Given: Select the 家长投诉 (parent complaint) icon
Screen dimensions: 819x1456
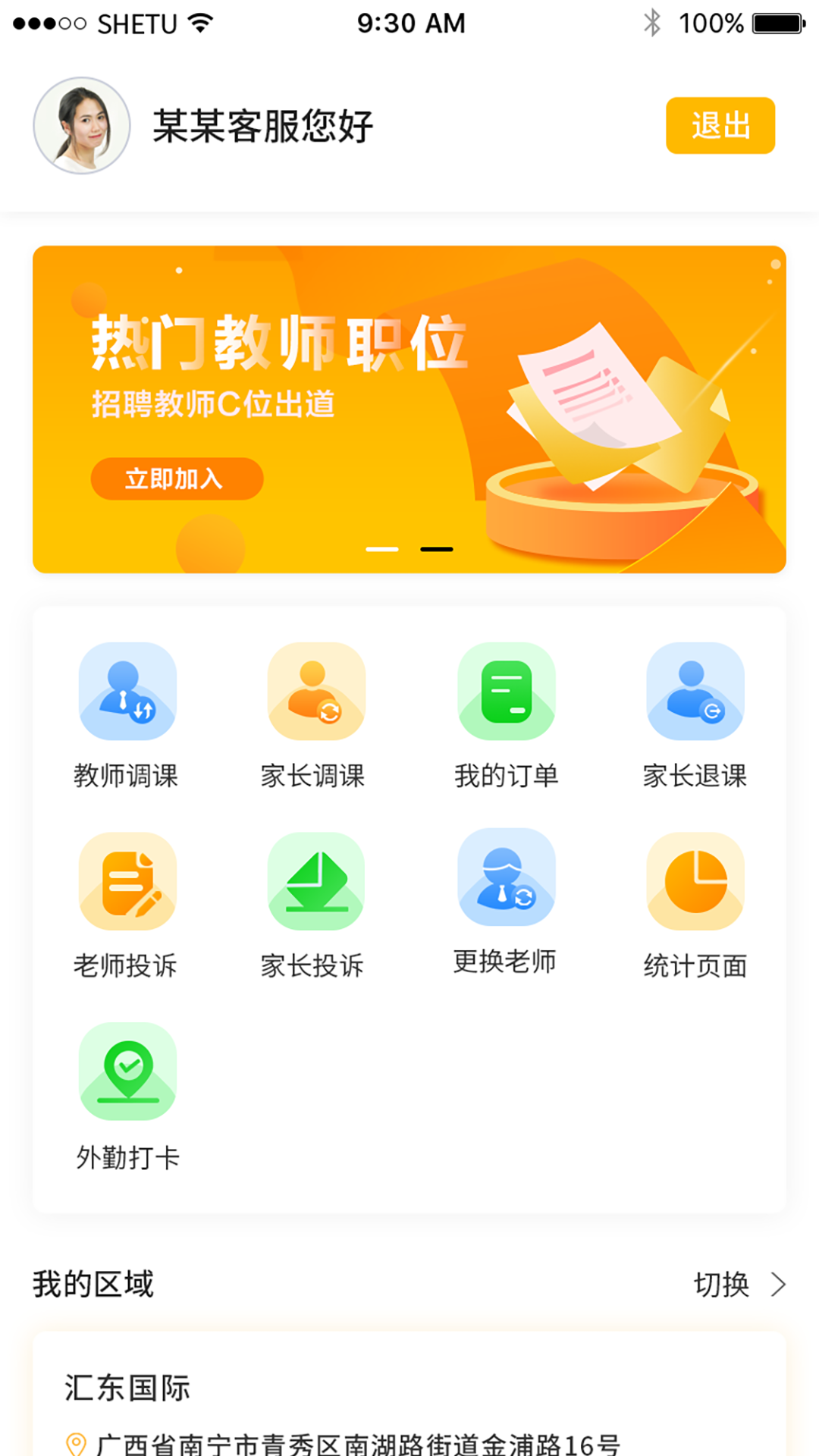Looking at the screenshot, I should pyautogui.click(x=315, y=880).
